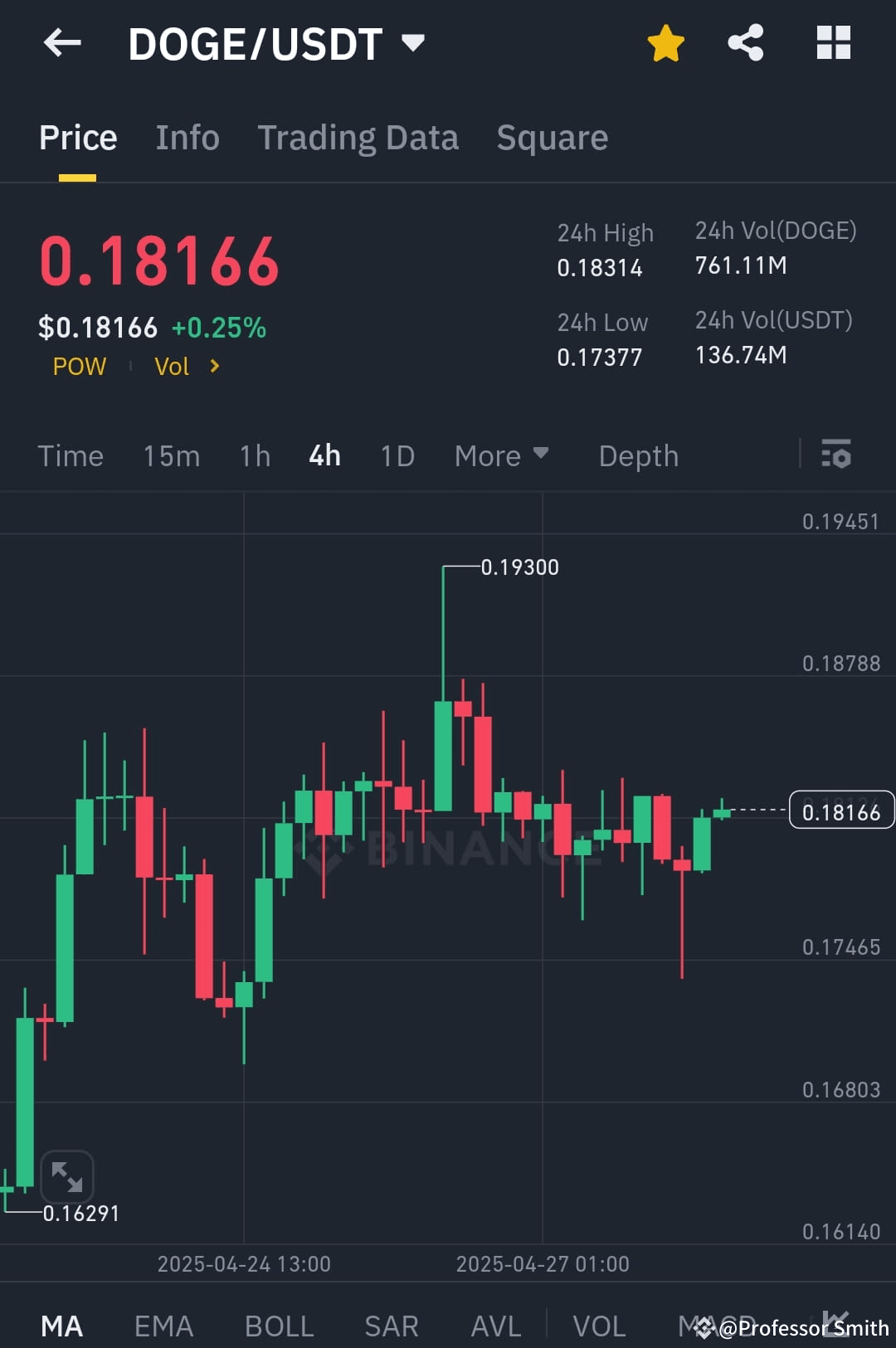Image resolution: width=896 pixels, height=1348 pixels.
Task: Open the Square tab
Action: point(552,137)
